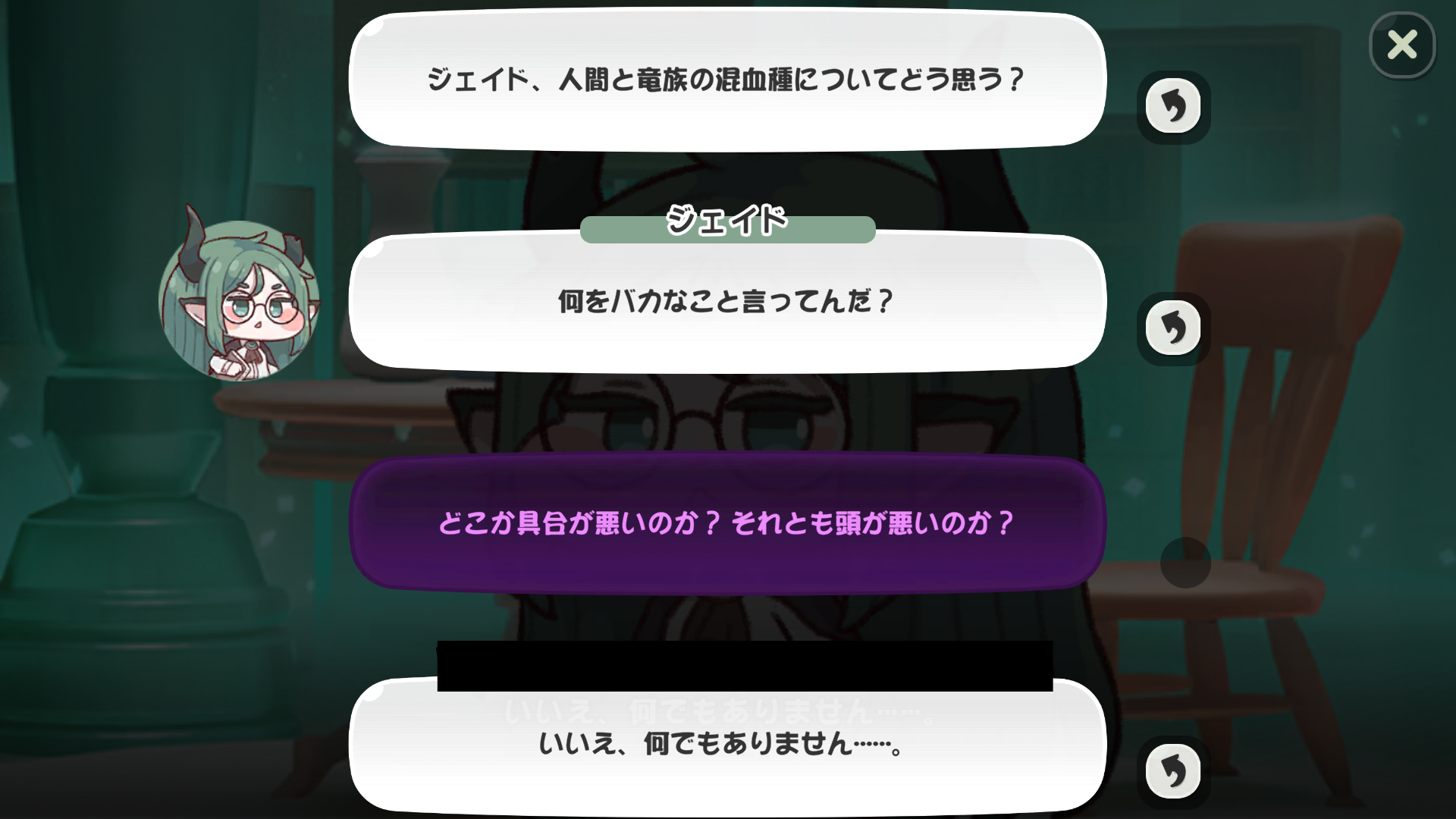Replay the line asking Jade about half-bloods

point(1173,107)
